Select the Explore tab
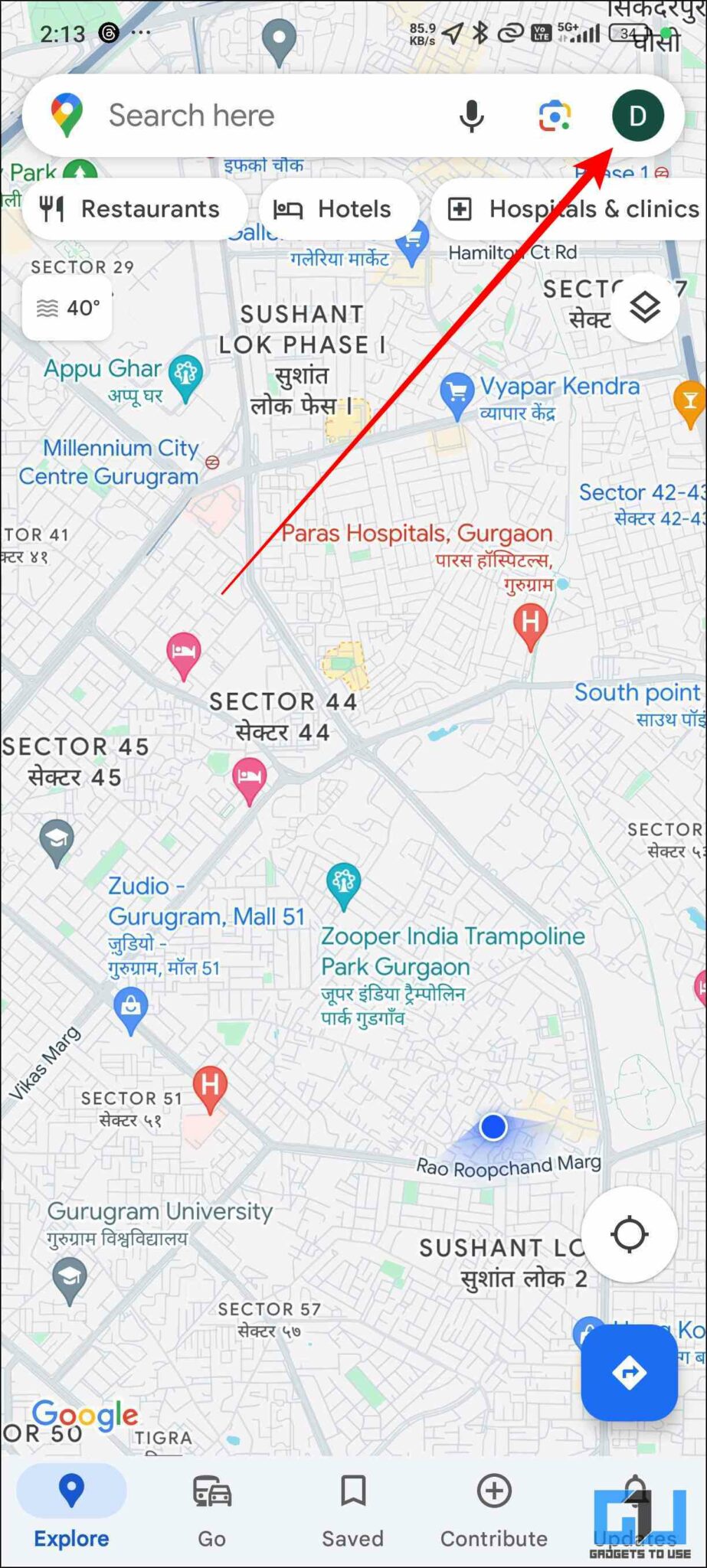Screen dimensions: 707x1568 click(71, 1512)
